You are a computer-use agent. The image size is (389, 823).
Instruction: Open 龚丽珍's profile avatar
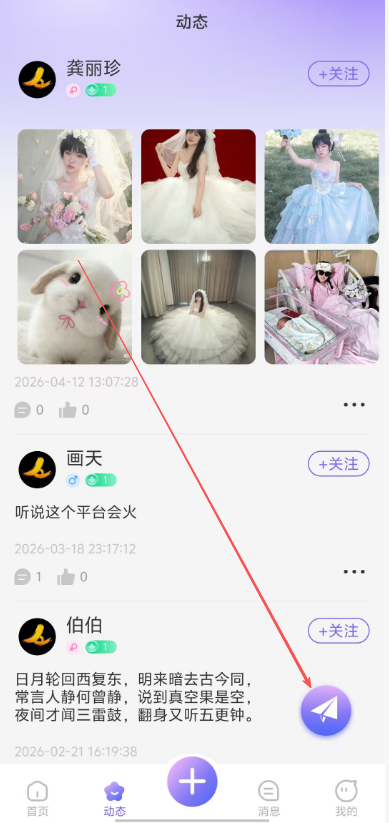tap(37, 80)
